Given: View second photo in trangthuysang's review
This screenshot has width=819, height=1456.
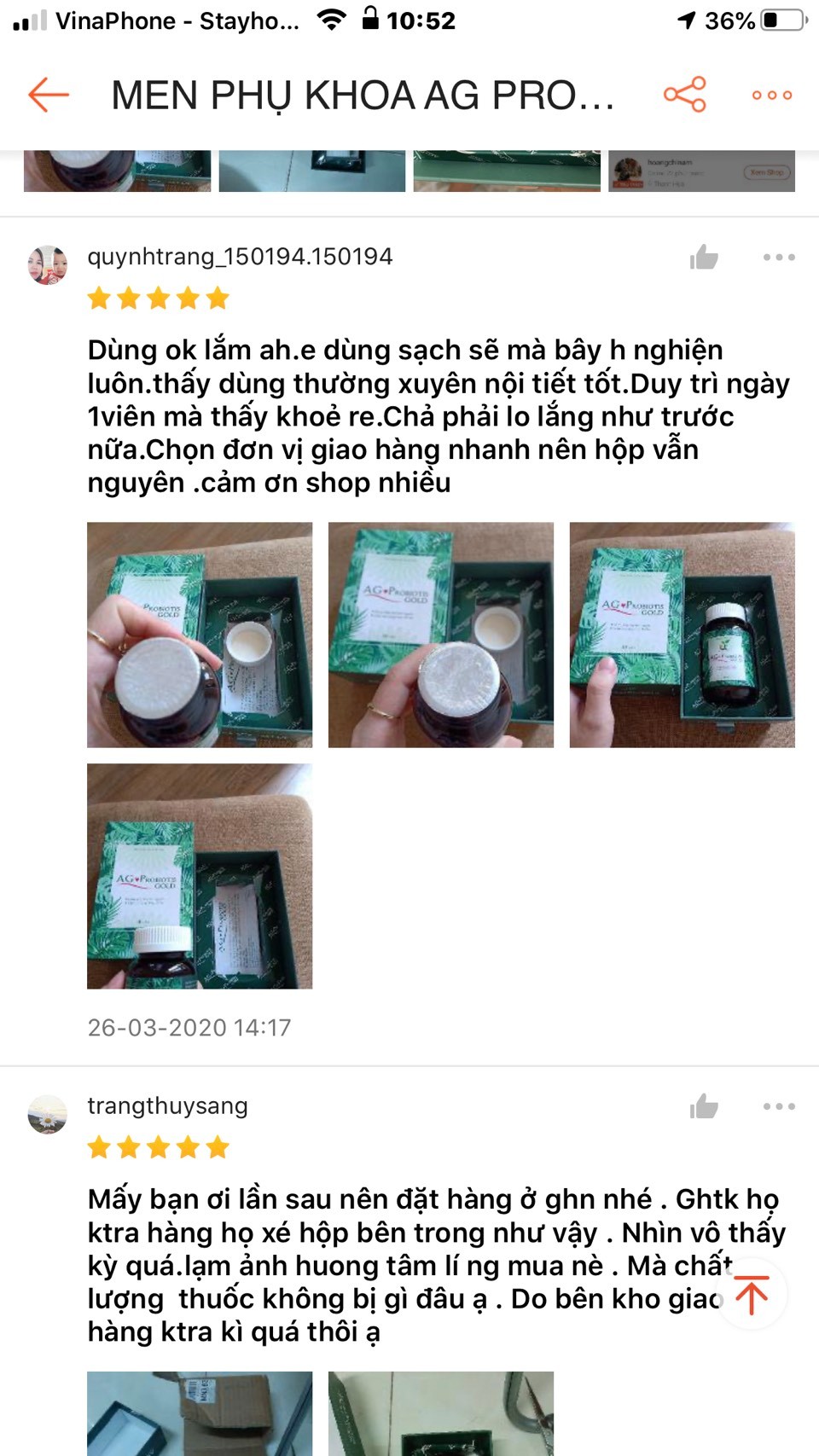Looking at the screenshot, I should pos(441,1412).
